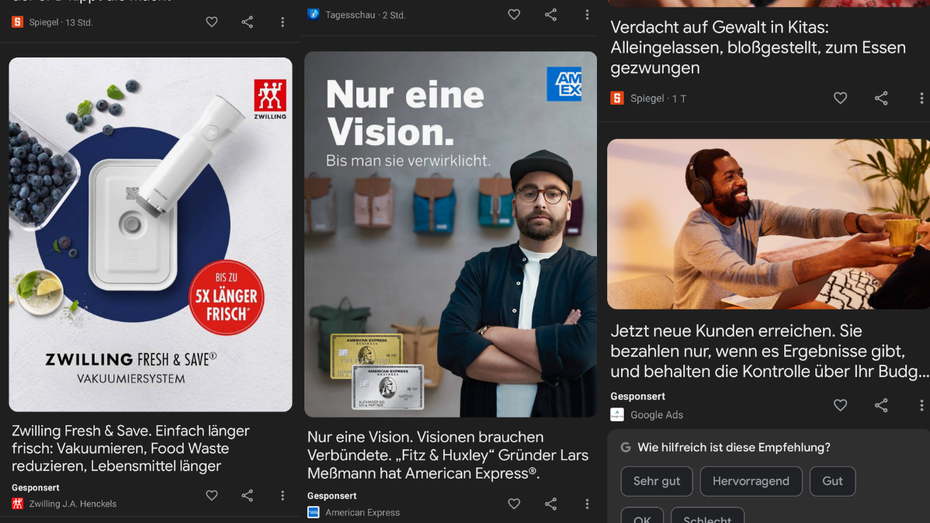The image size is (930, 523).
Task: Share the Kitas article from Spiegel
Action: point(881,98)
